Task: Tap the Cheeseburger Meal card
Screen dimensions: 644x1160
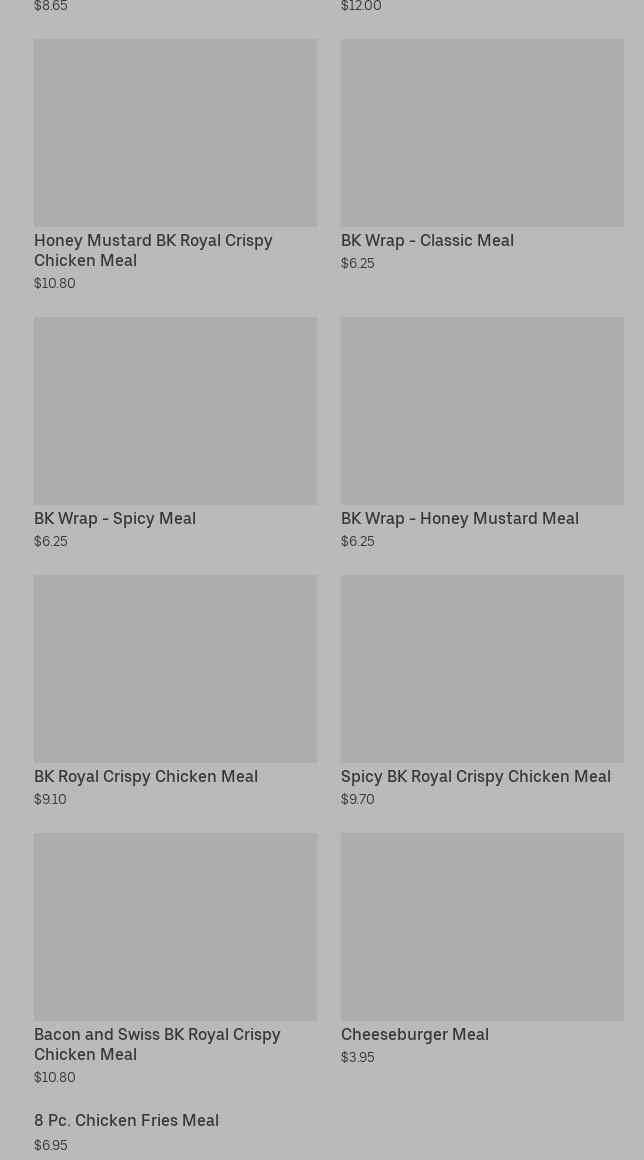Action: [x=482, y=949]
